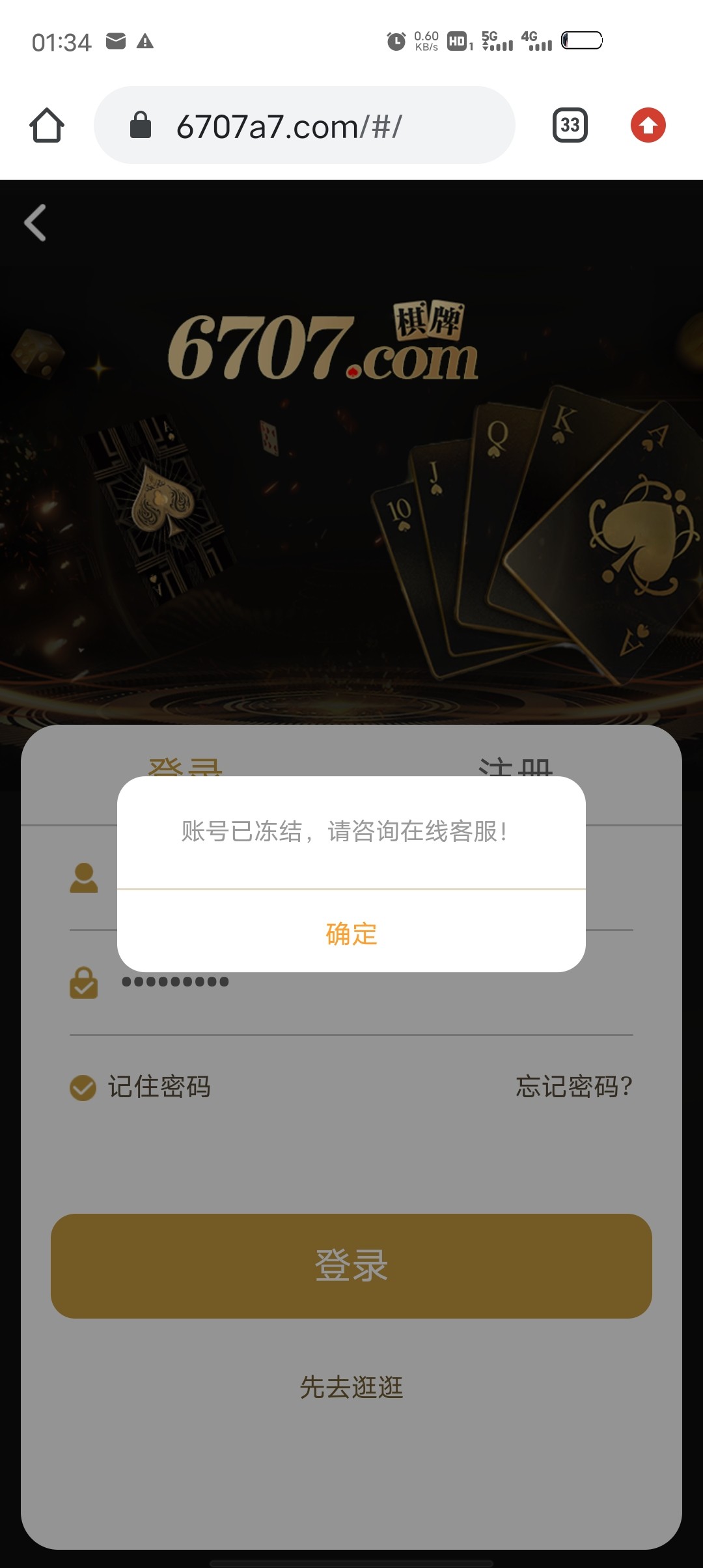Toggle the 记住密码 checkbox
Viewport: 703px width, 1568px height.
[83, 1087]
